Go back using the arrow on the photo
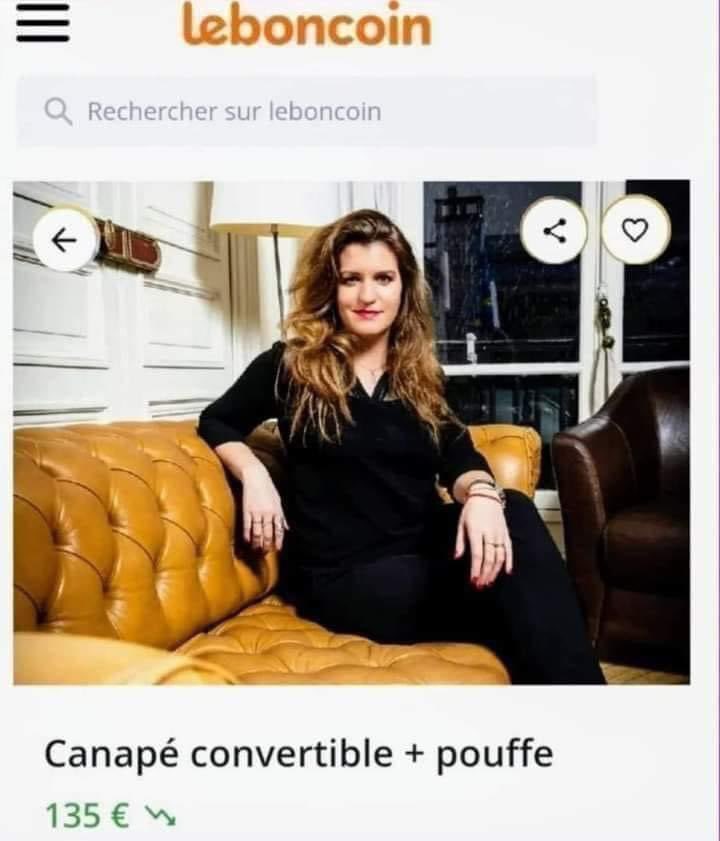720x841 pixels. (x=65, y=239)
